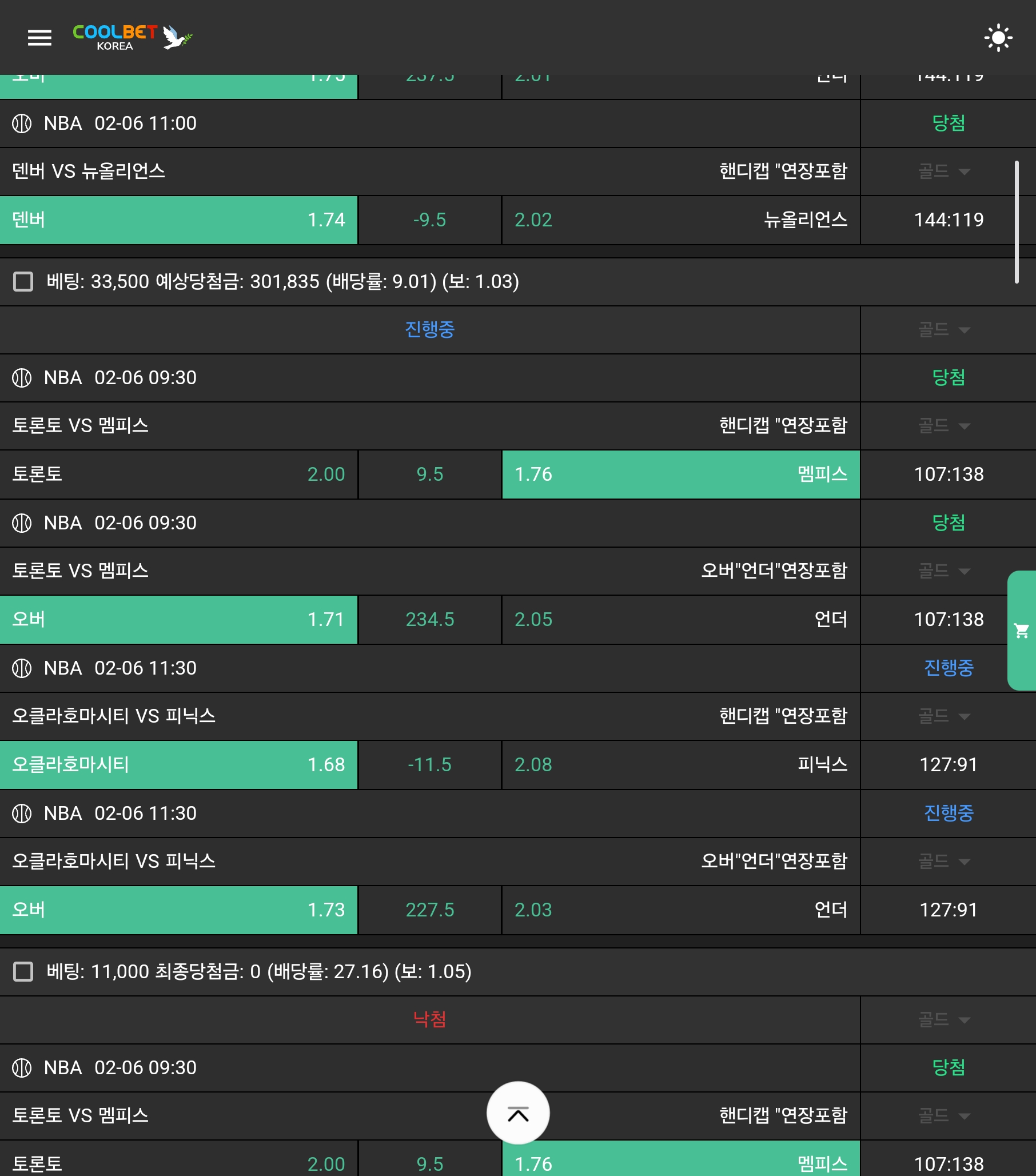The image size is (1036, 1176).
Task: Open the 골드 dropdown beside the red 낙첨 status
Action: tap(944, 1020)
